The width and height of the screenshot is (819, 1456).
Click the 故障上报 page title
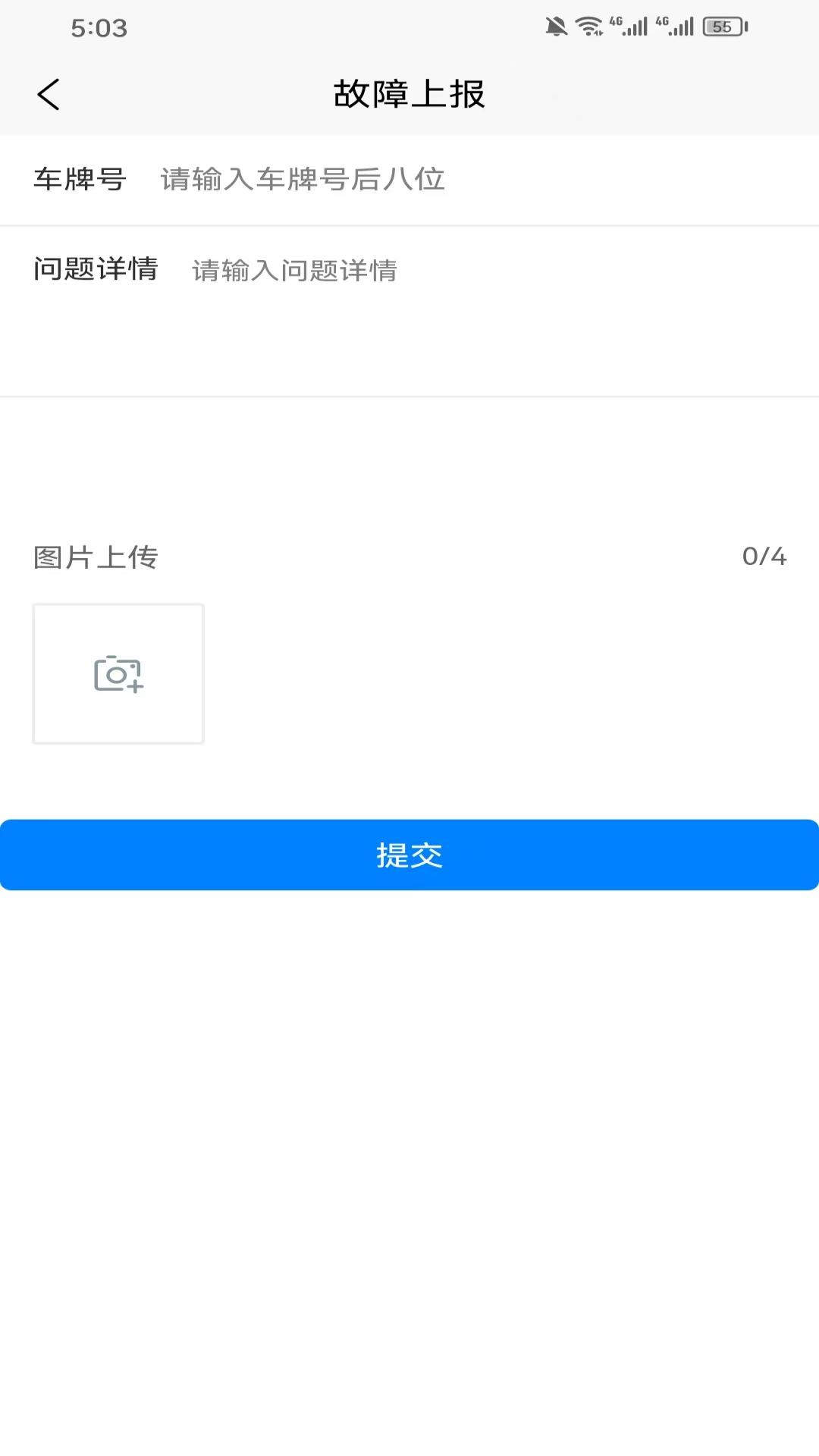click(409, 94)
